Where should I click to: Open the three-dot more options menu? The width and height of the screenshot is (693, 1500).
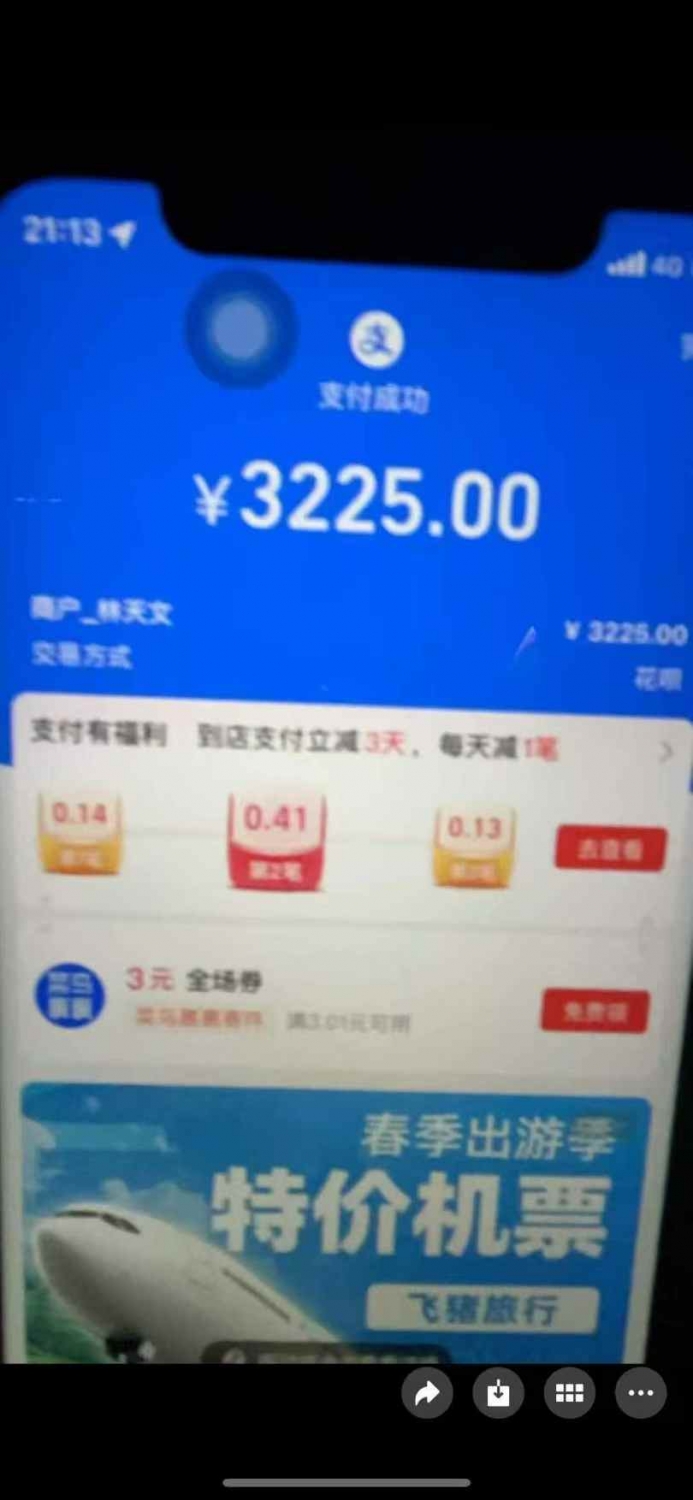640,1393
